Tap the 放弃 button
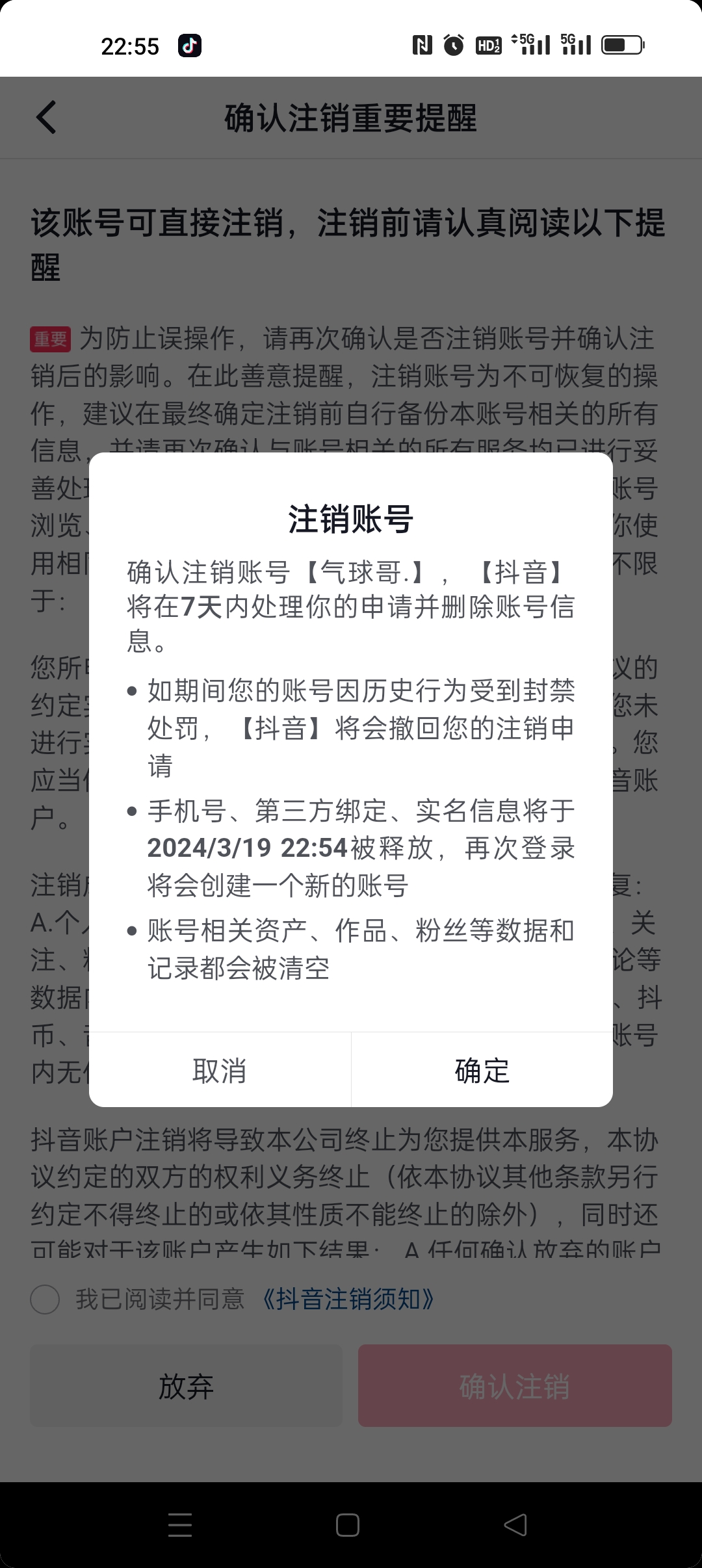 [x=186, y=1385]
